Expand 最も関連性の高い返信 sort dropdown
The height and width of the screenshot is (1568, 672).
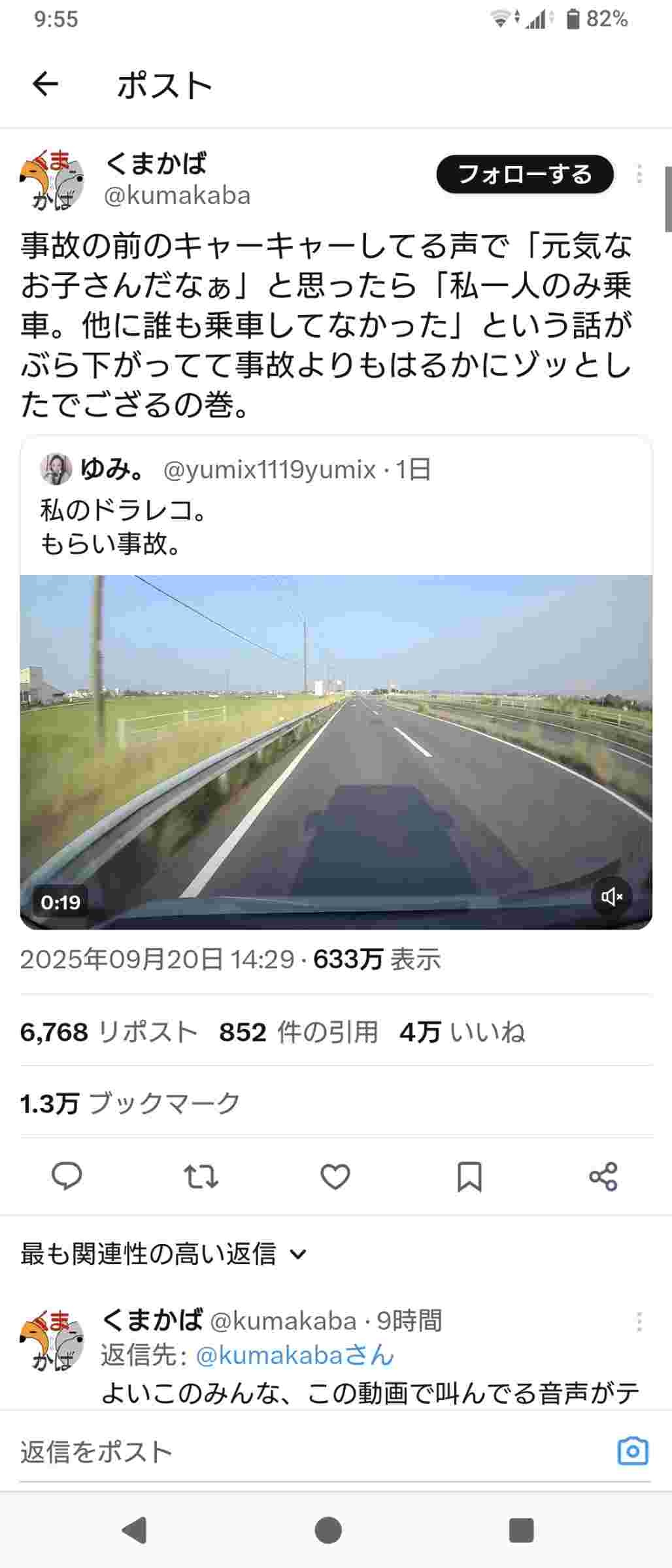click(x=163, y=1254)
